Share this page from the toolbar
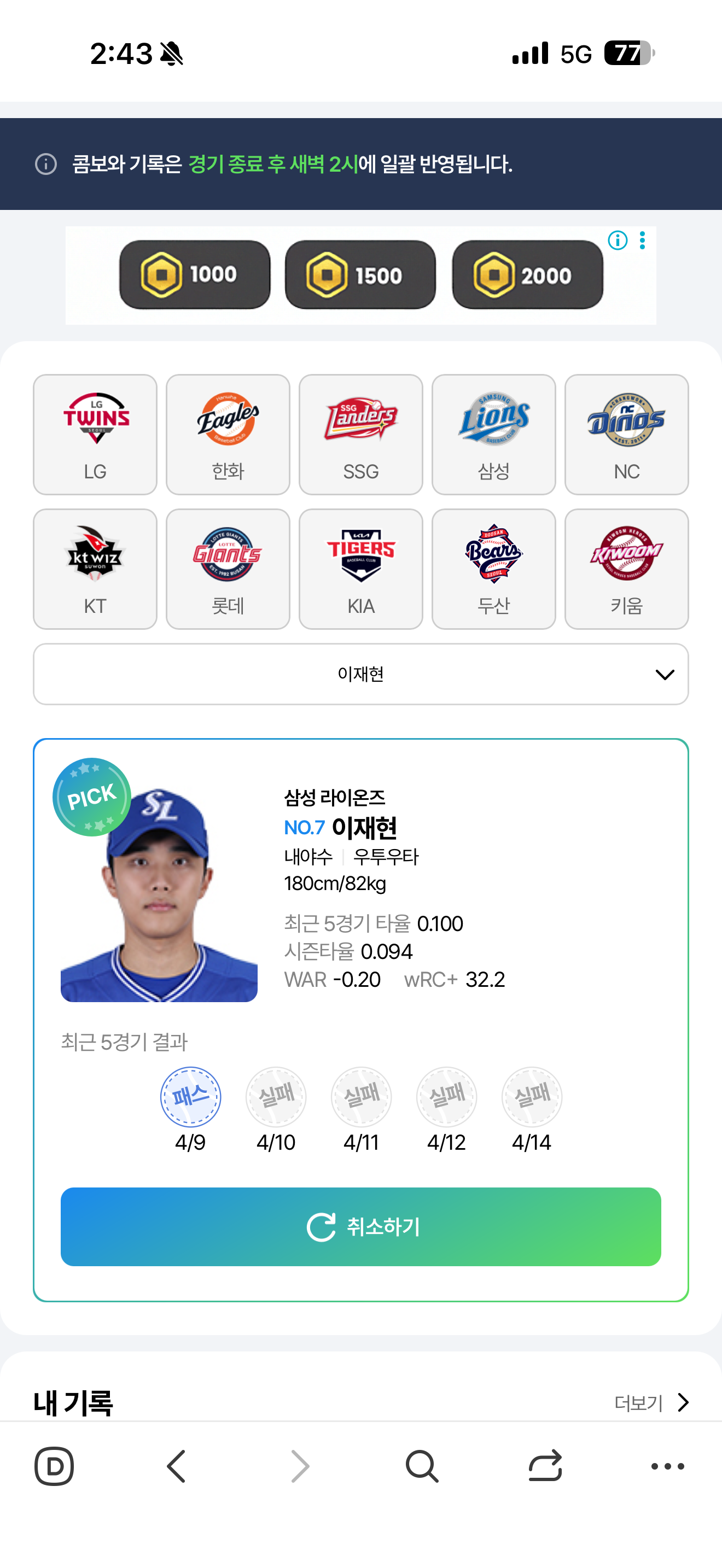Screen dimensions: 722x1568 (545, 1466)
